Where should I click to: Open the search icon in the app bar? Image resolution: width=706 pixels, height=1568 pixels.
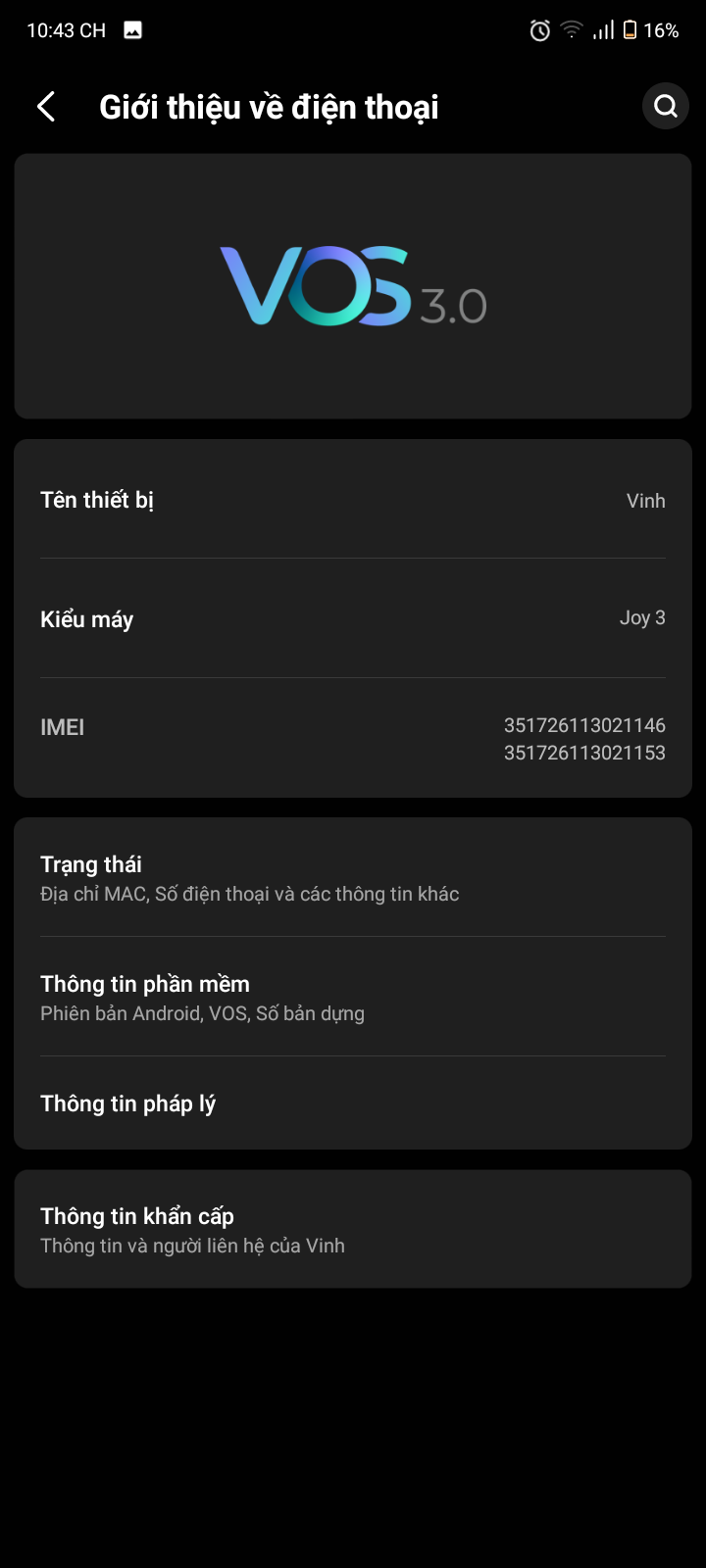[666, 107]
